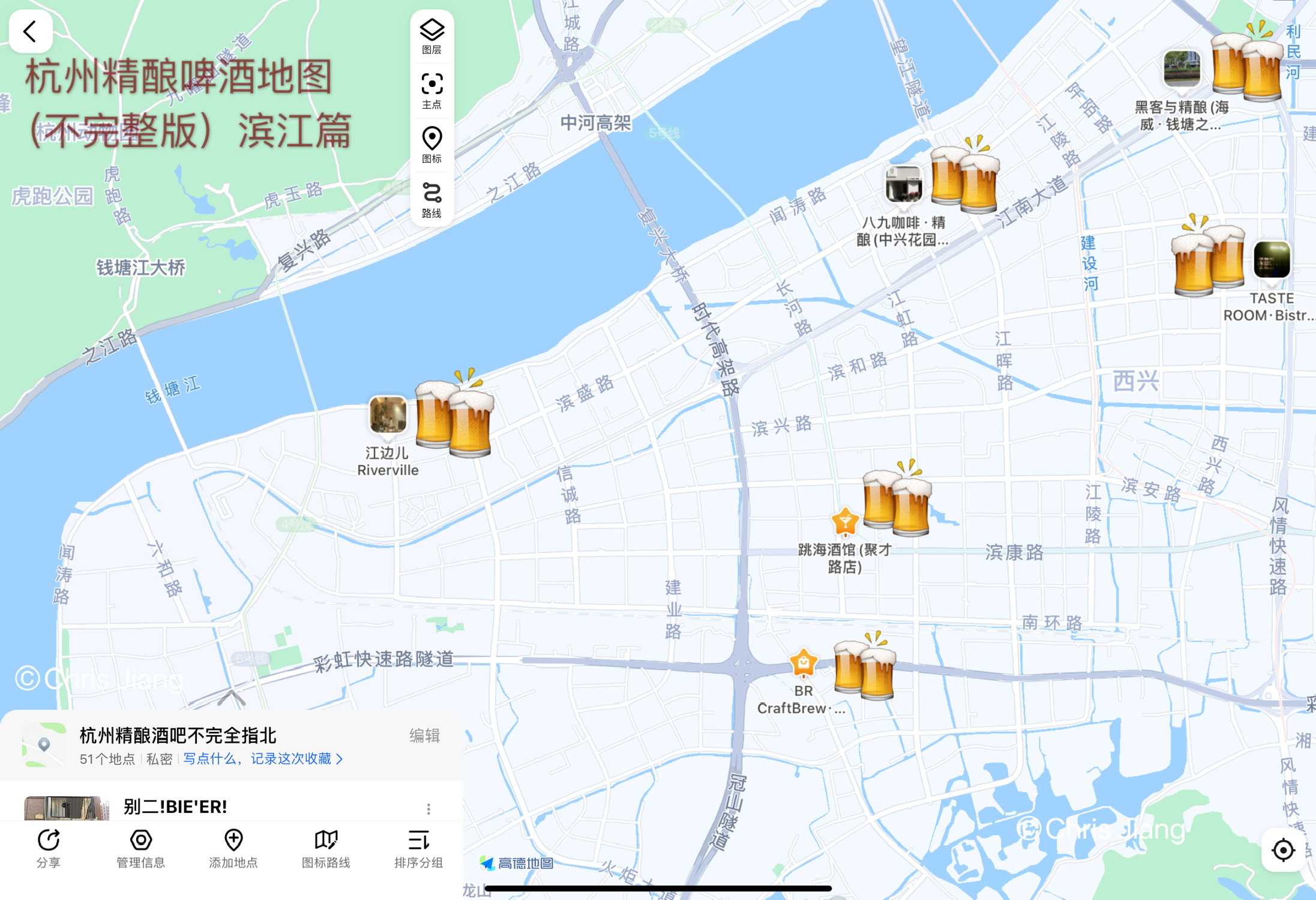The width and height of the screenshot is (1316, 900).
Task: Open the overflow menu for 别二!BIE'ER!
Action: [428, 809]
